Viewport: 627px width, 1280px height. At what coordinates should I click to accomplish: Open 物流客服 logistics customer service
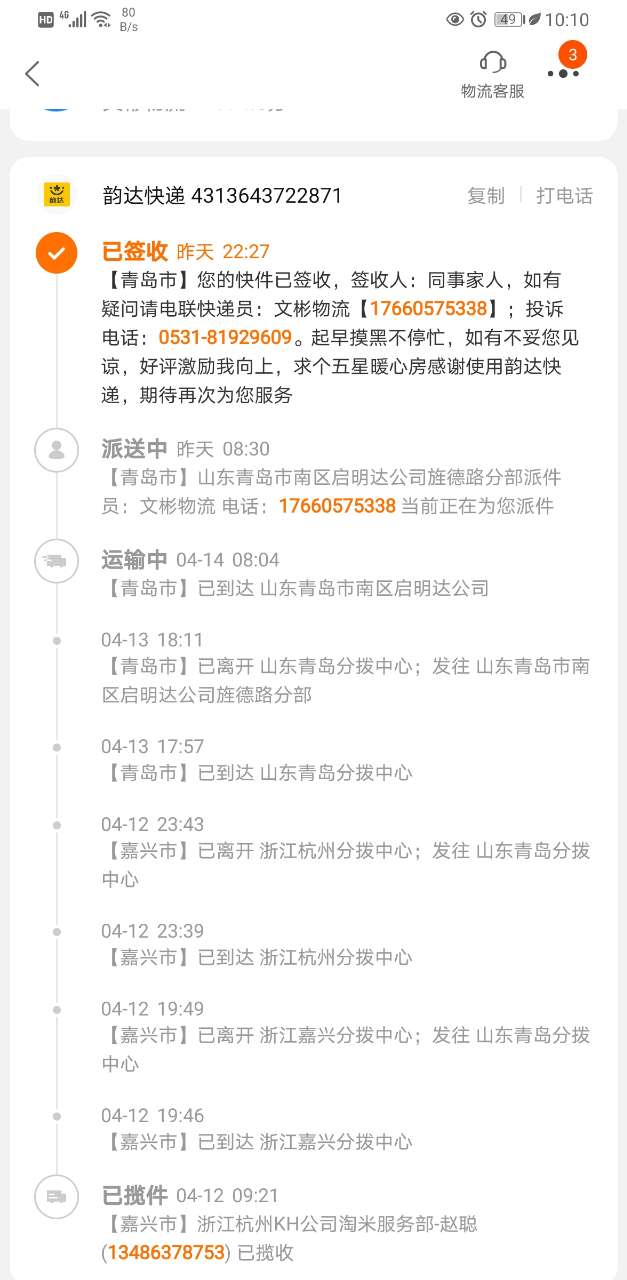[x=492, y=75]
